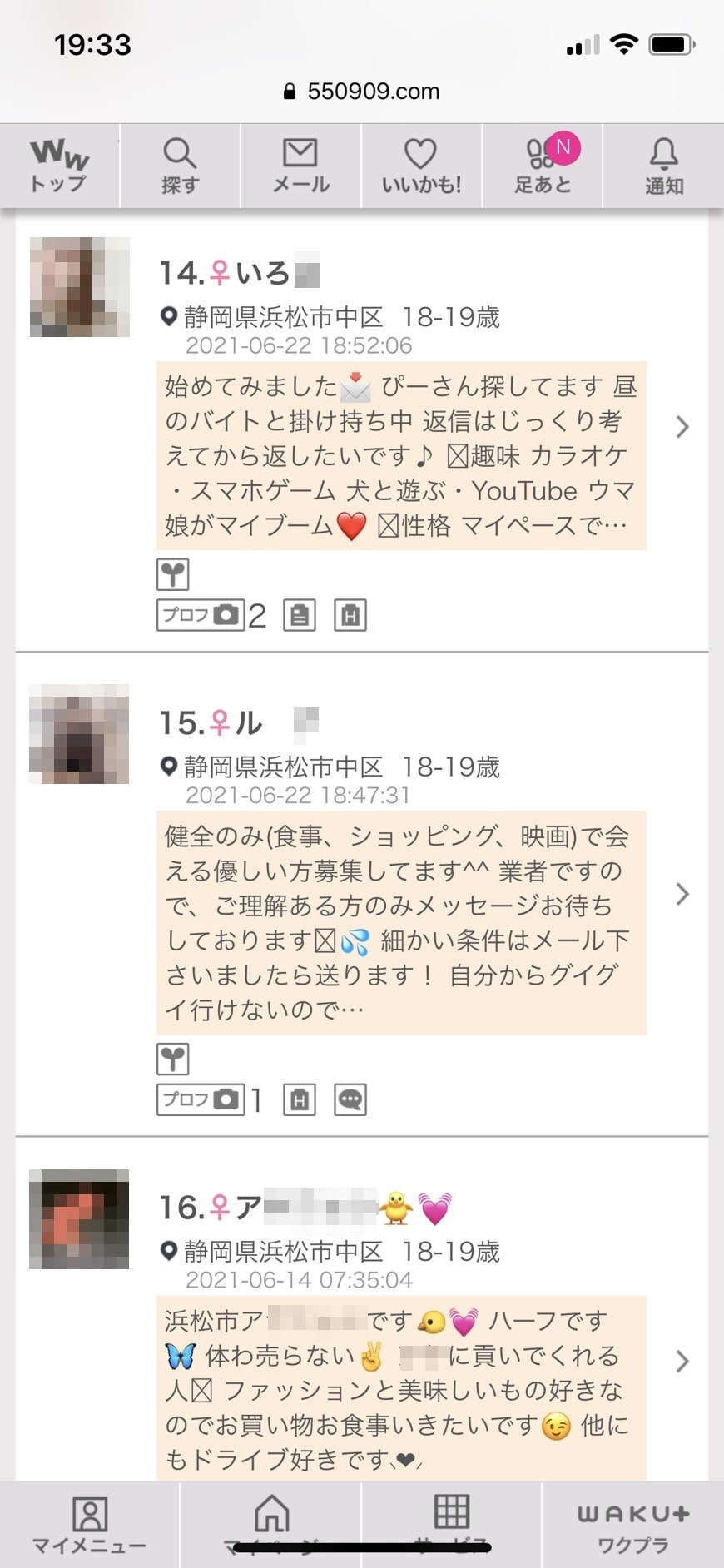Go to マイページ home icon

pyautogui.click(x=271, y=1525)
